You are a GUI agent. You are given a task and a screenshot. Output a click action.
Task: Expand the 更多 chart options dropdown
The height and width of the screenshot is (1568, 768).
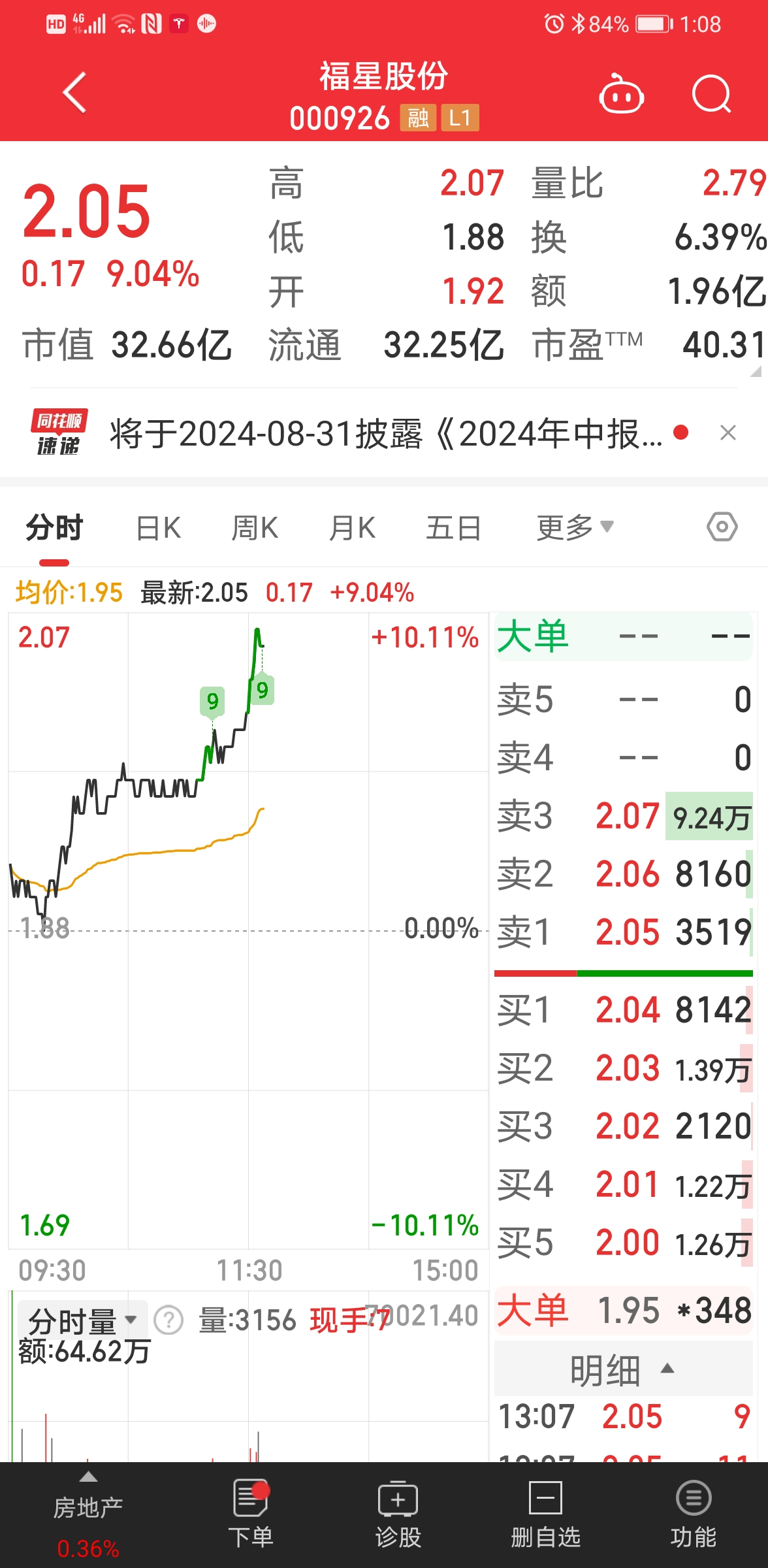[x=575, y=528]
